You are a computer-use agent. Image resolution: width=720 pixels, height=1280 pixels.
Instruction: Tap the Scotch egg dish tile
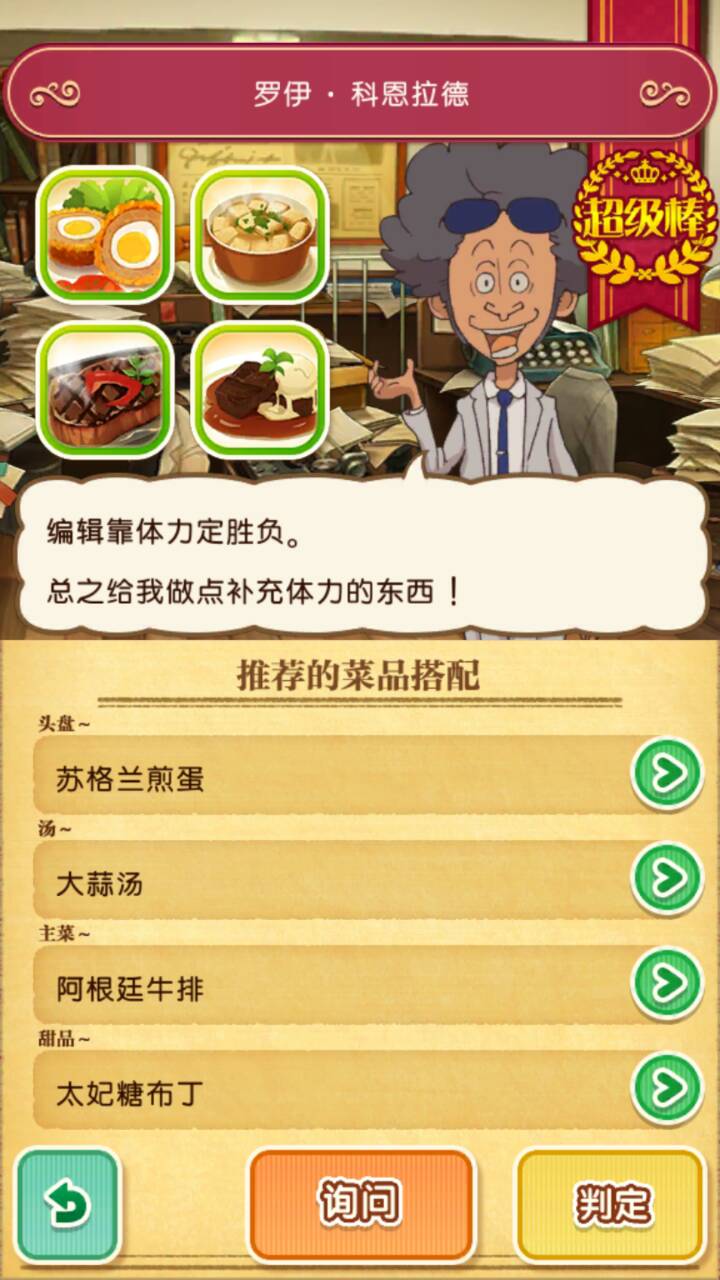click(x=104, y=235)
